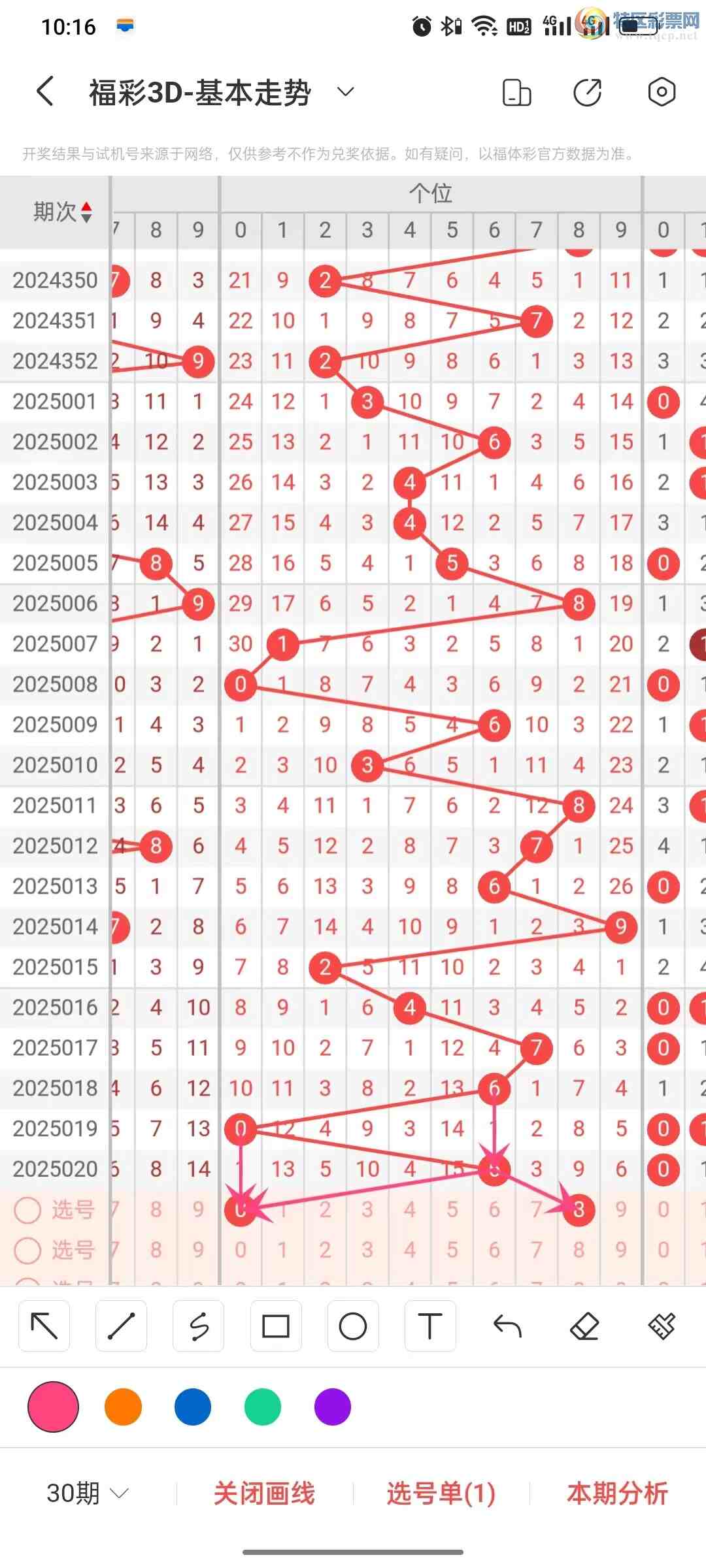Open 本期分析 analysis
The width and height of the screenshot is (706, 1568).
(617, 1494)
